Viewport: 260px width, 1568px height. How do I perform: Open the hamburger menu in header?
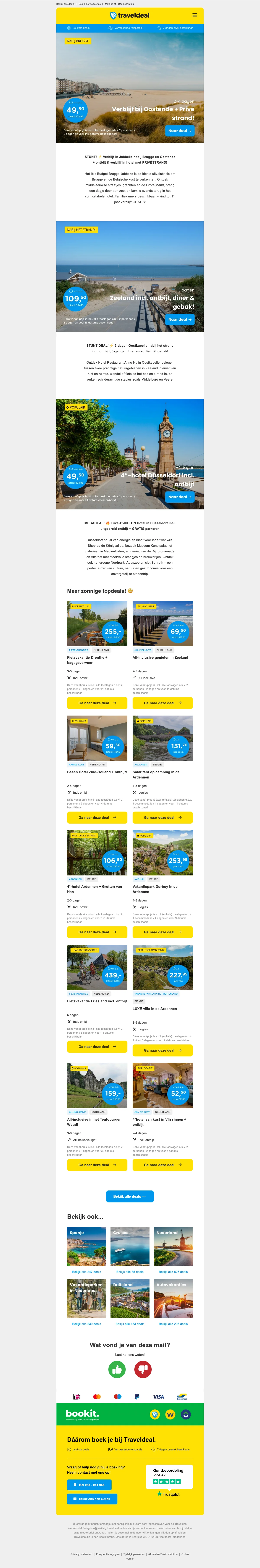coord(194,15)
